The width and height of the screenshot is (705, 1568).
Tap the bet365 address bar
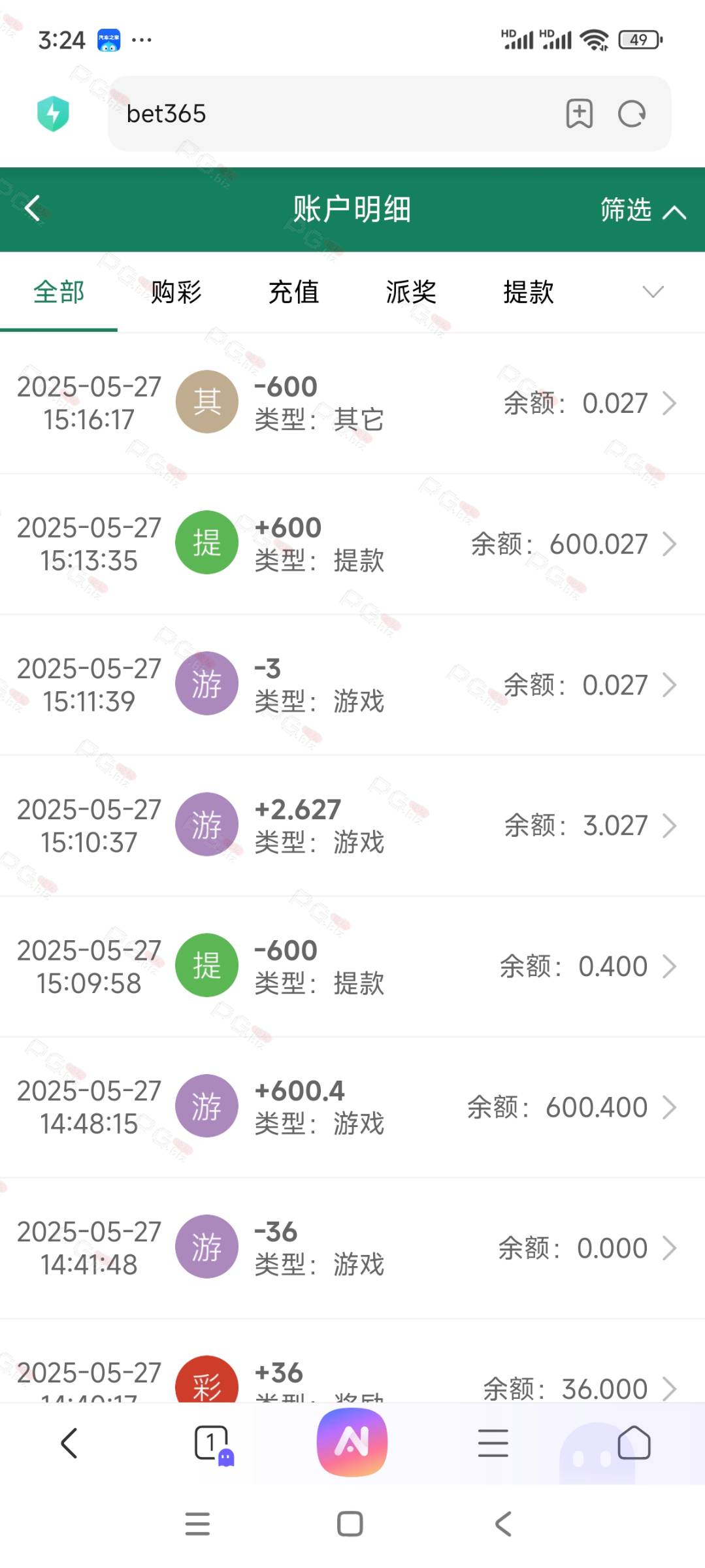coord(333,114)
